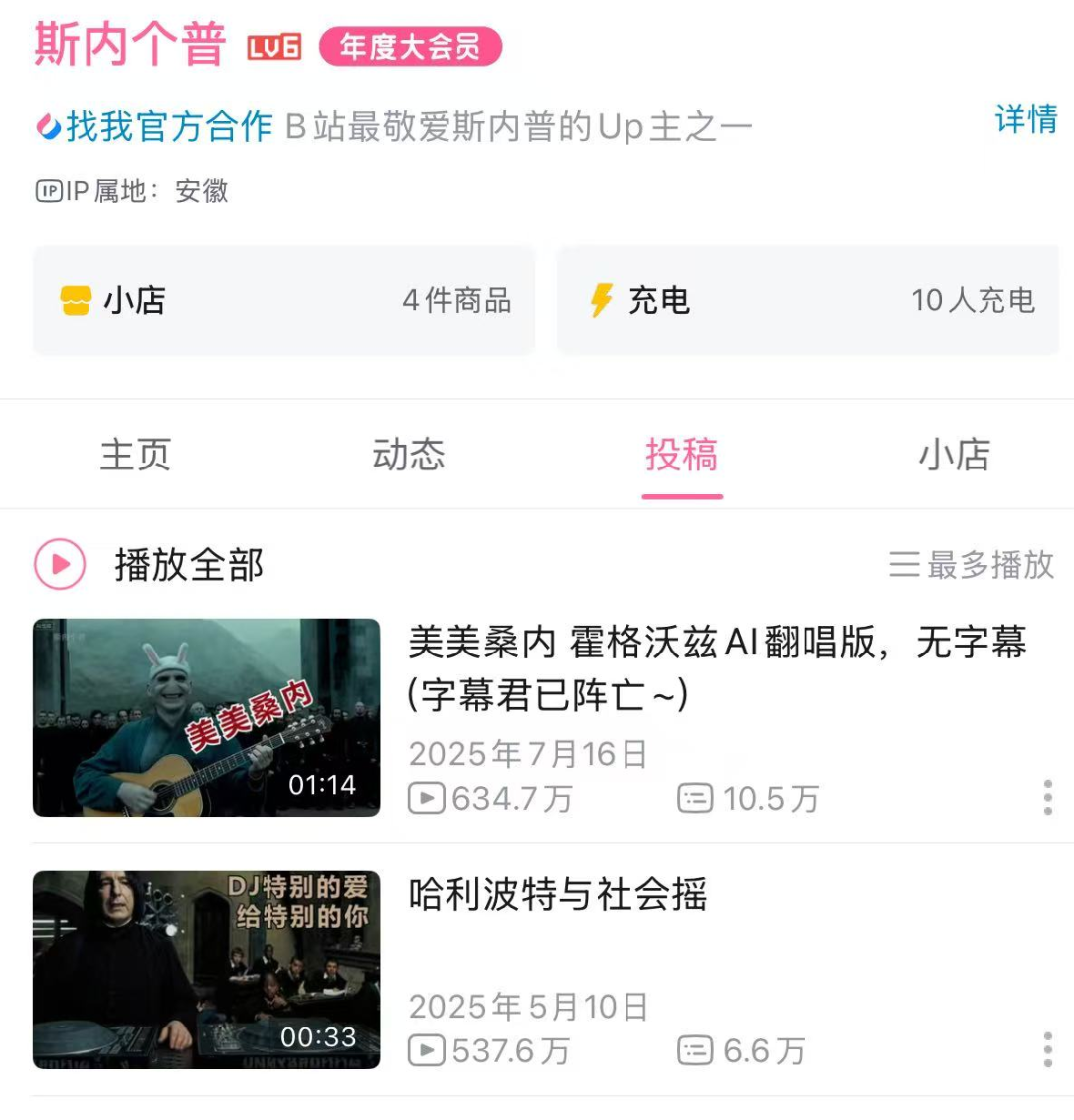
Task: Play the 哈利波特与社会摇 video
Action: [x=207, y=970]
